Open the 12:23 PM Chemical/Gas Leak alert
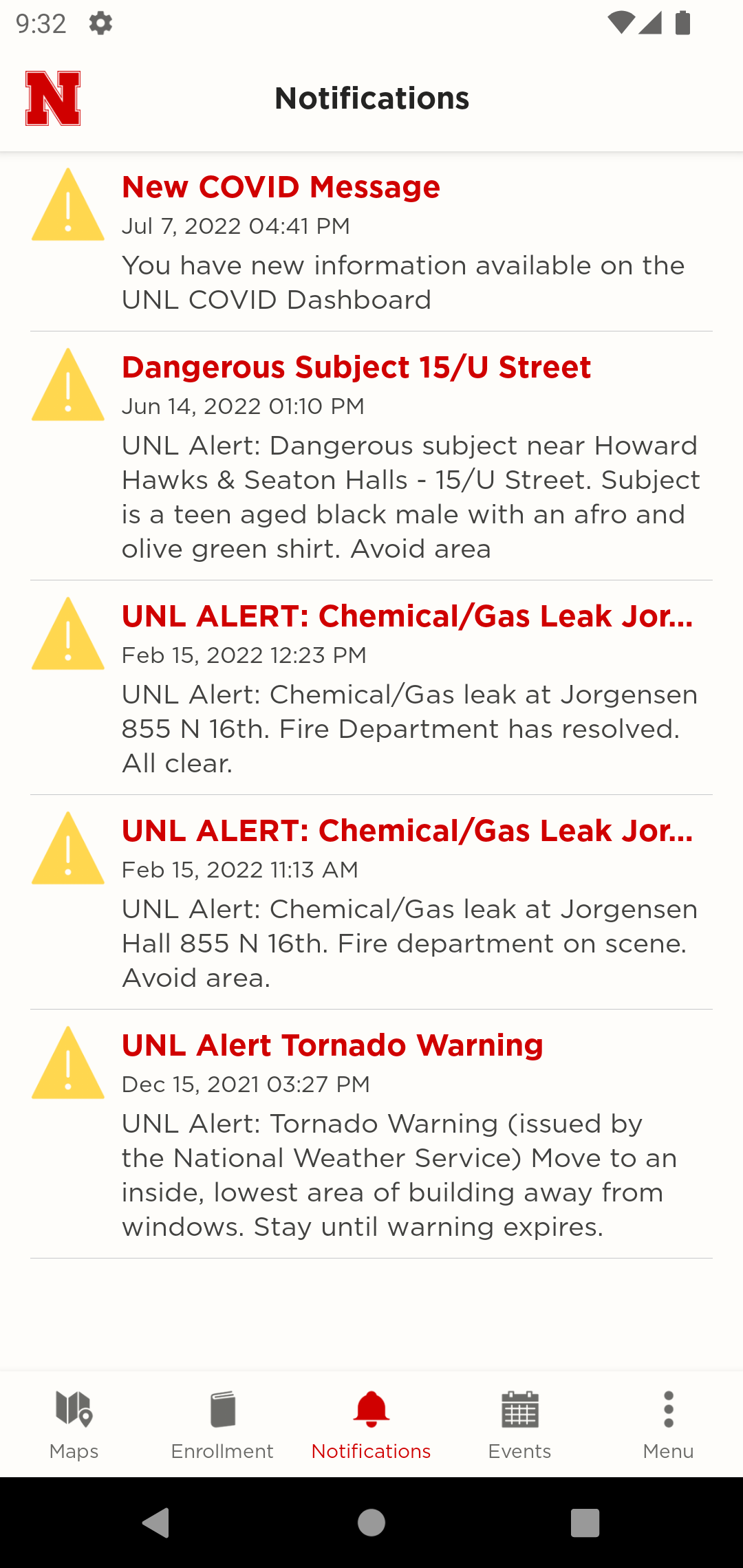Screen dimensions: 743x1568 tap(371, 688)
